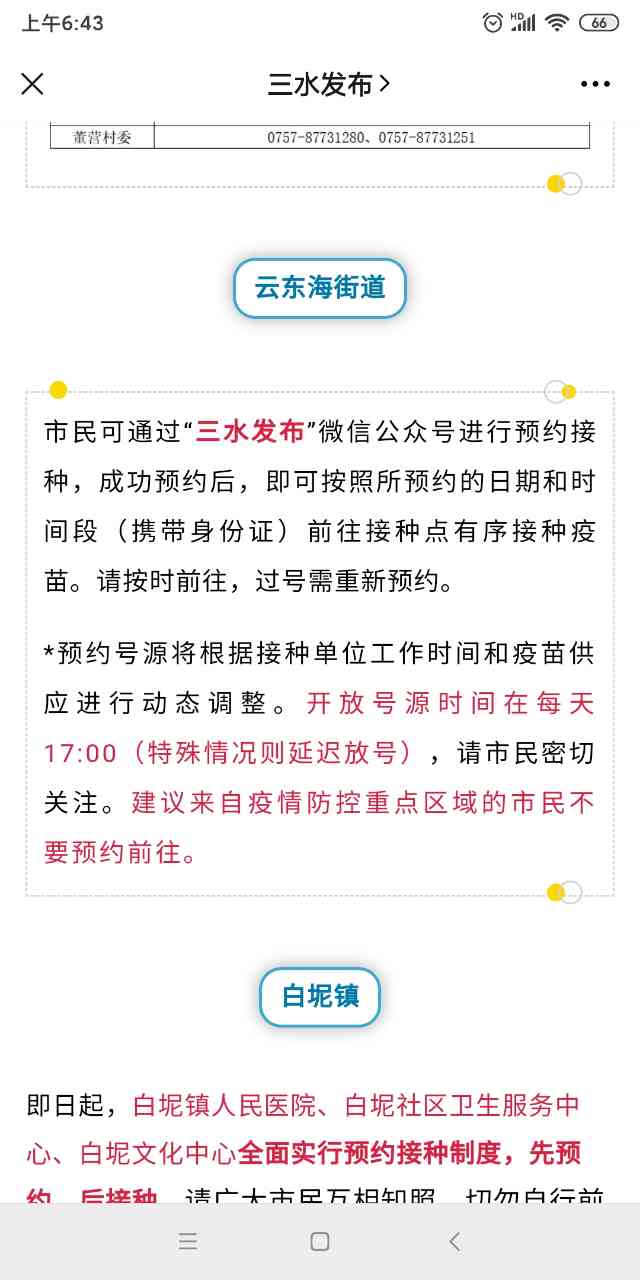The height and width of the screenshot is (1280, 640).
Task: Go to the home screen
Action: coord(320,1241)
